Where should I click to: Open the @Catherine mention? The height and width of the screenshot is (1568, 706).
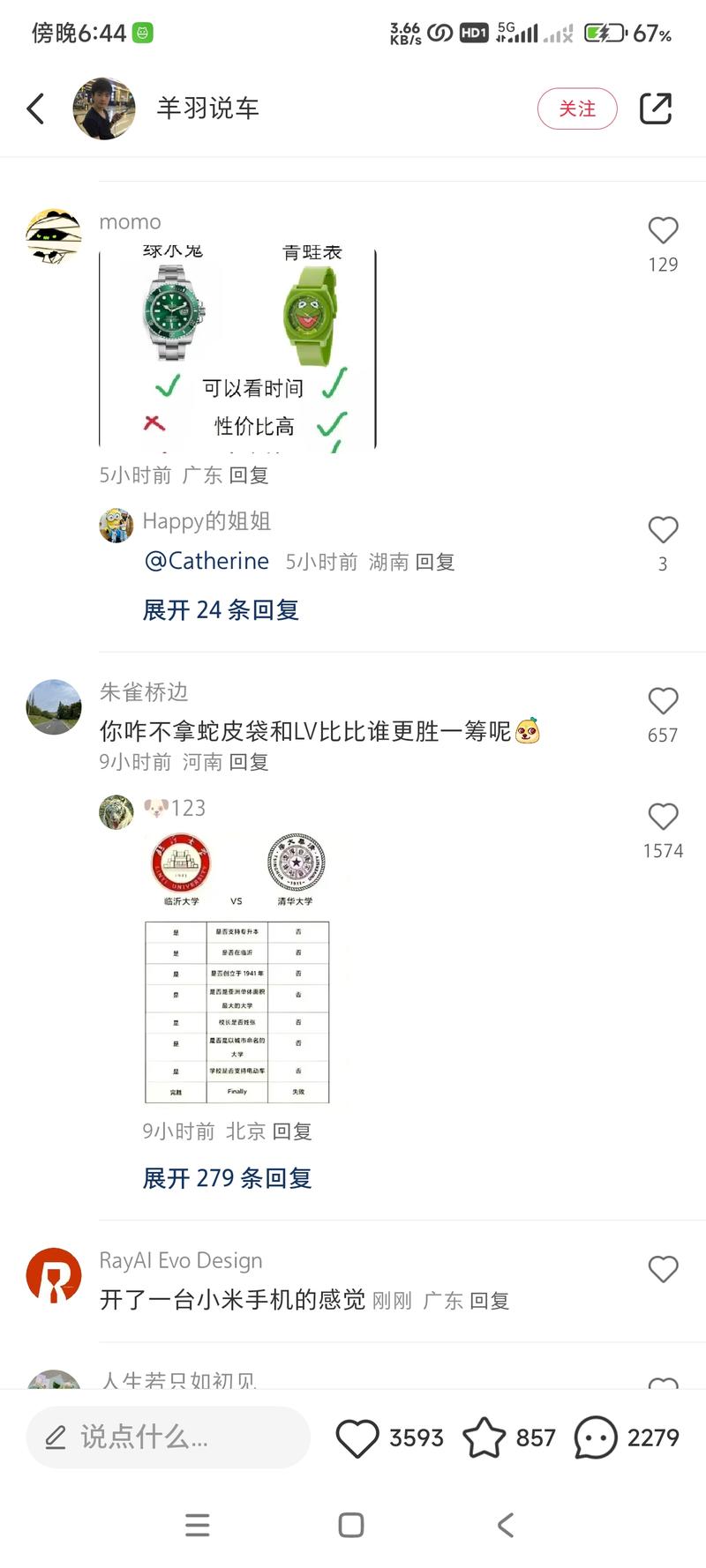point(207,561)
